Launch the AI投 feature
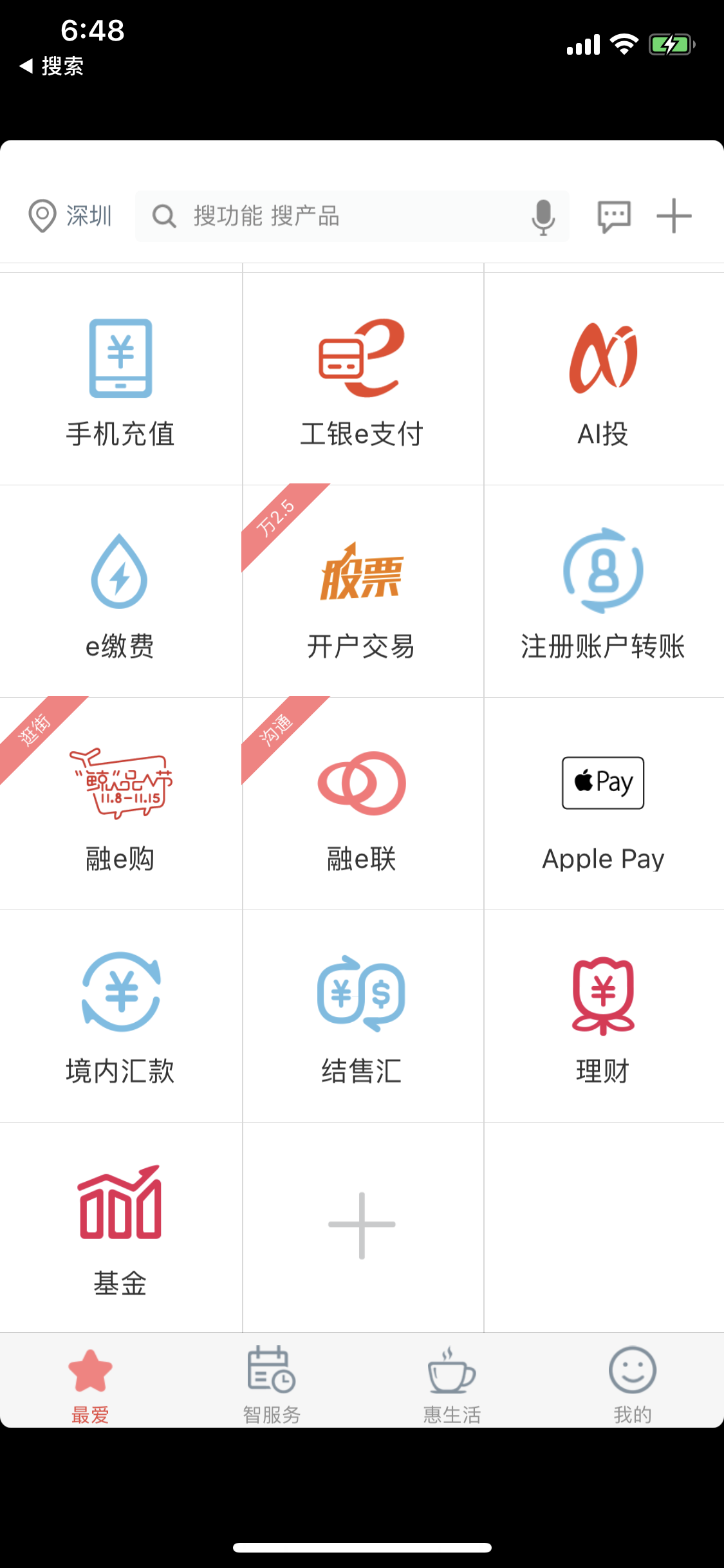 click(x=603, y=380)
